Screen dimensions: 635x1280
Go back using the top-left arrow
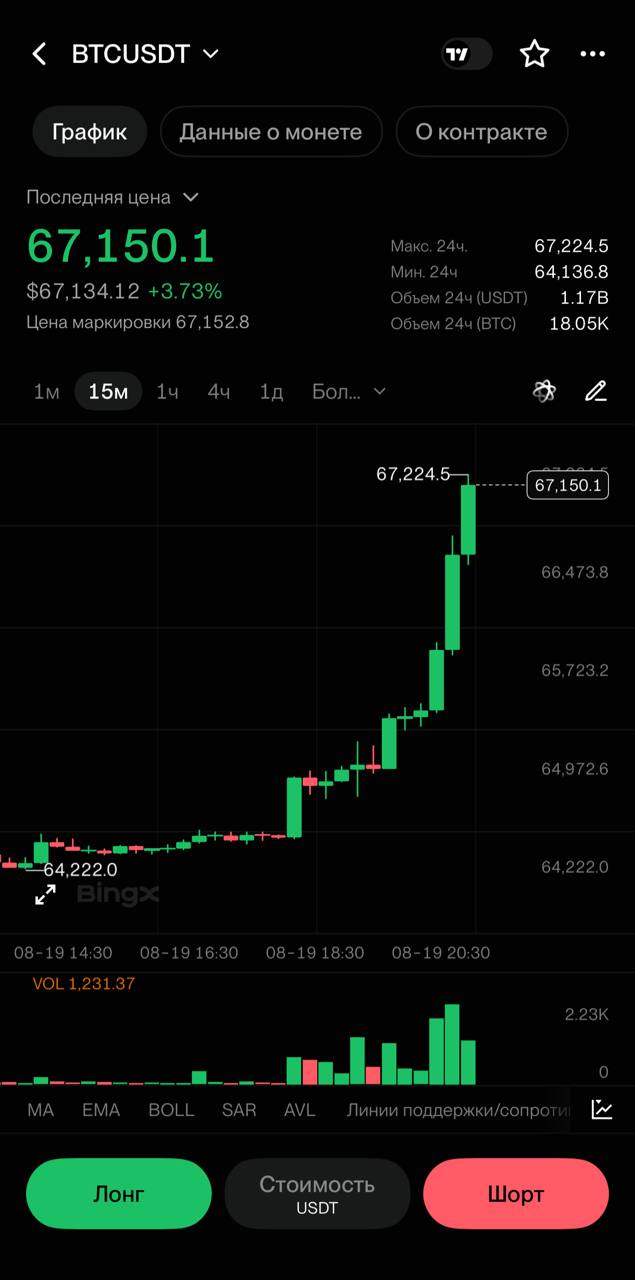coord(39,54)
